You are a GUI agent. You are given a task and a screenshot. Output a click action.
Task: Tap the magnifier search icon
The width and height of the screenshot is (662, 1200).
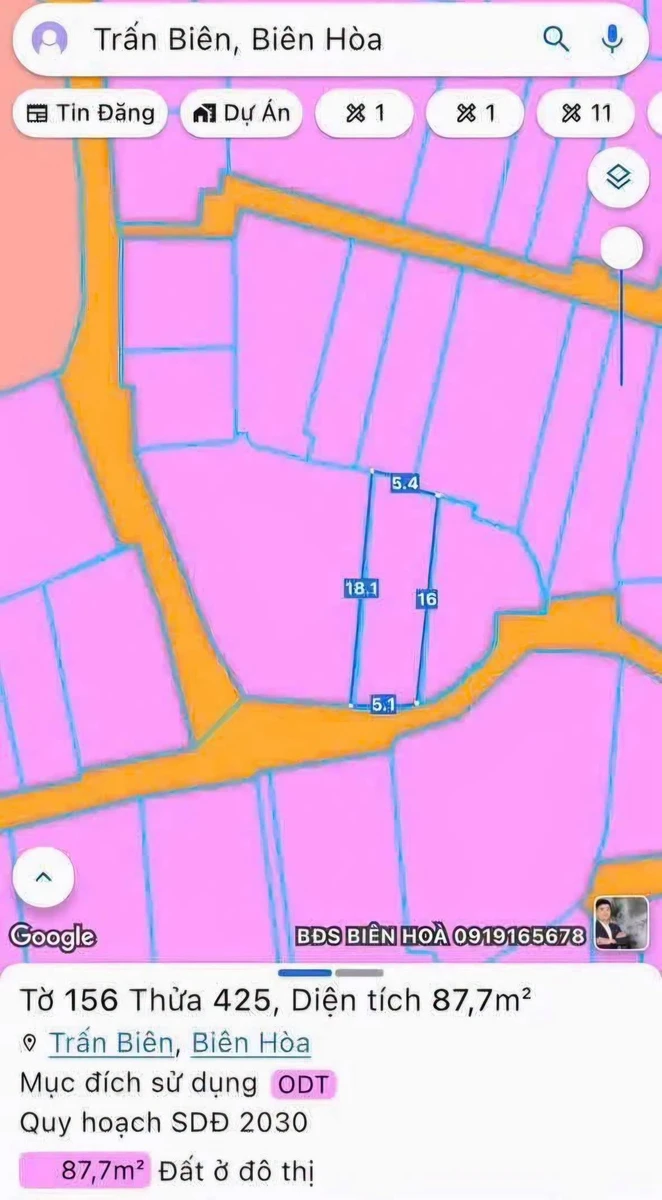555,39
